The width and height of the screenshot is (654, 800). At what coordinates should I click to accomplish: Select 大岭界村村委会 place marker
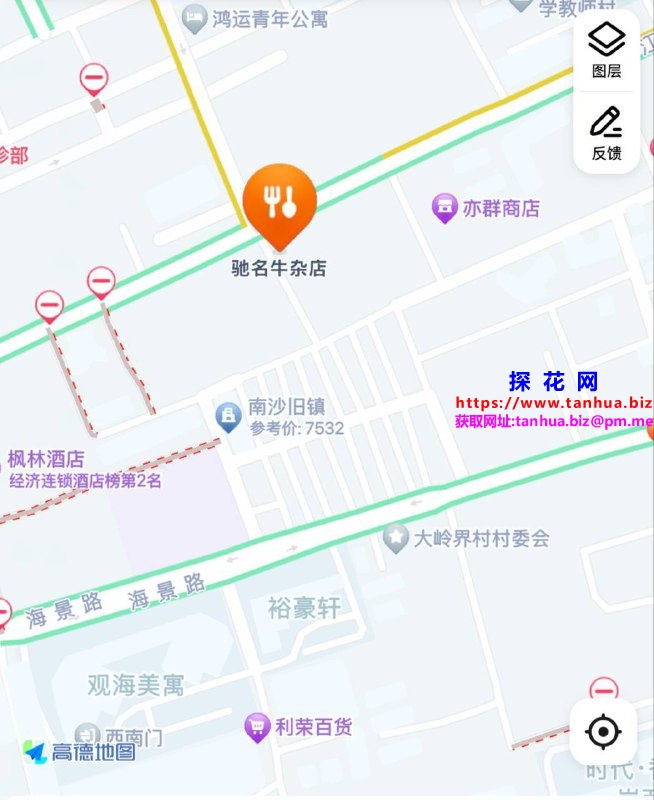(396, 538)
